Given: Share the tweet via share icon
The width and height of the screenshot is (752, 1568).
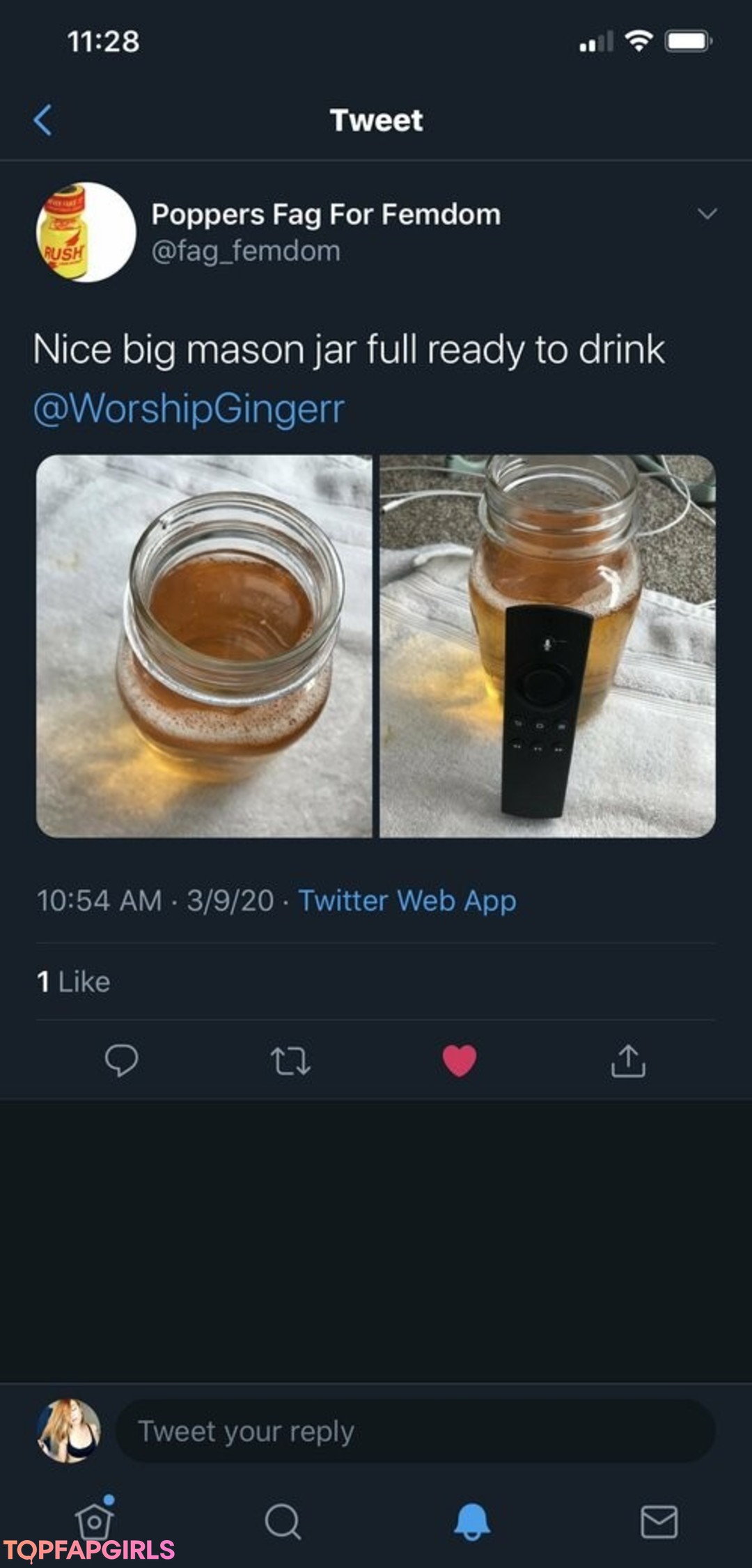Looking at the screenshot, I should click(628, 1060).
